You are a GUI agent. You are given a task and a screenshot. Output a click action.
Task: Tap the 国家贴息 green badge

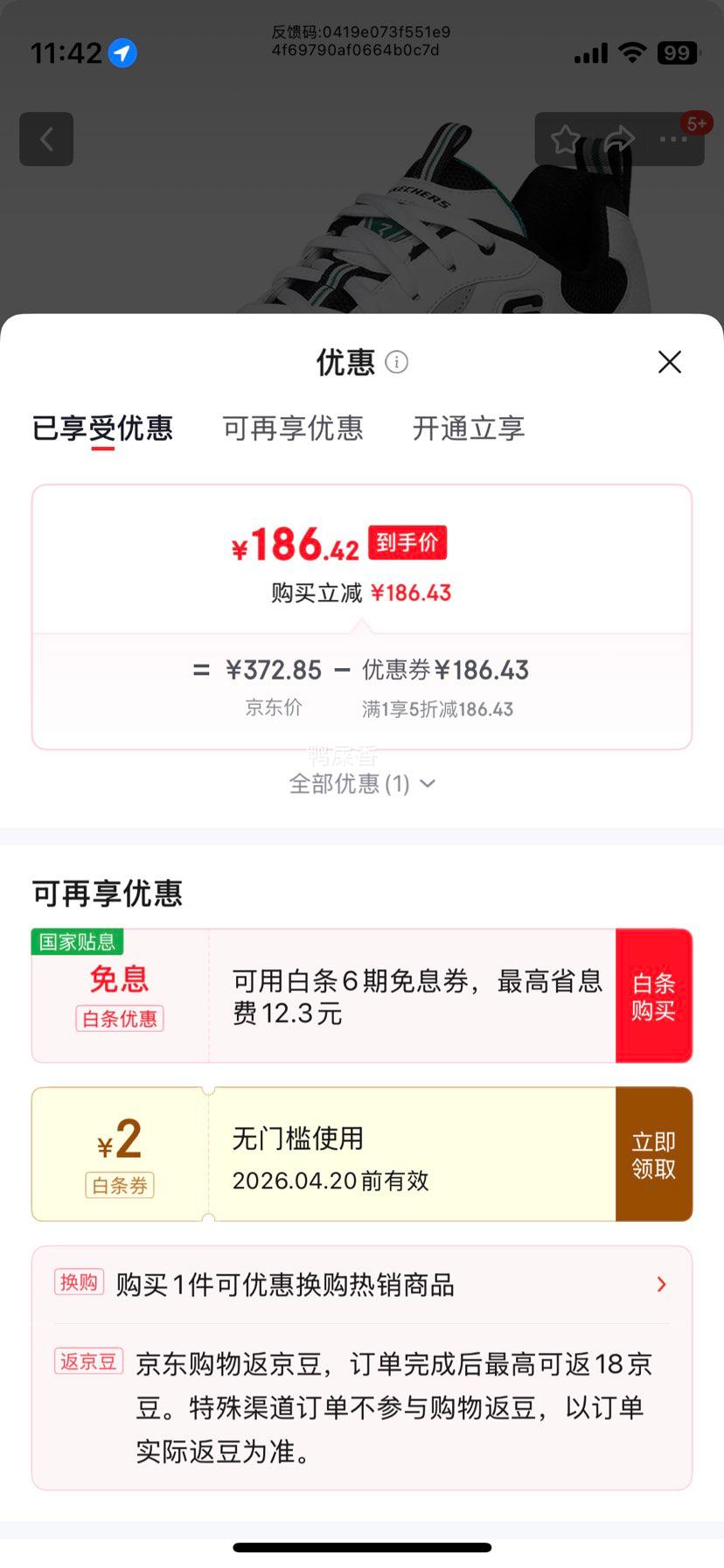point(77,942)
